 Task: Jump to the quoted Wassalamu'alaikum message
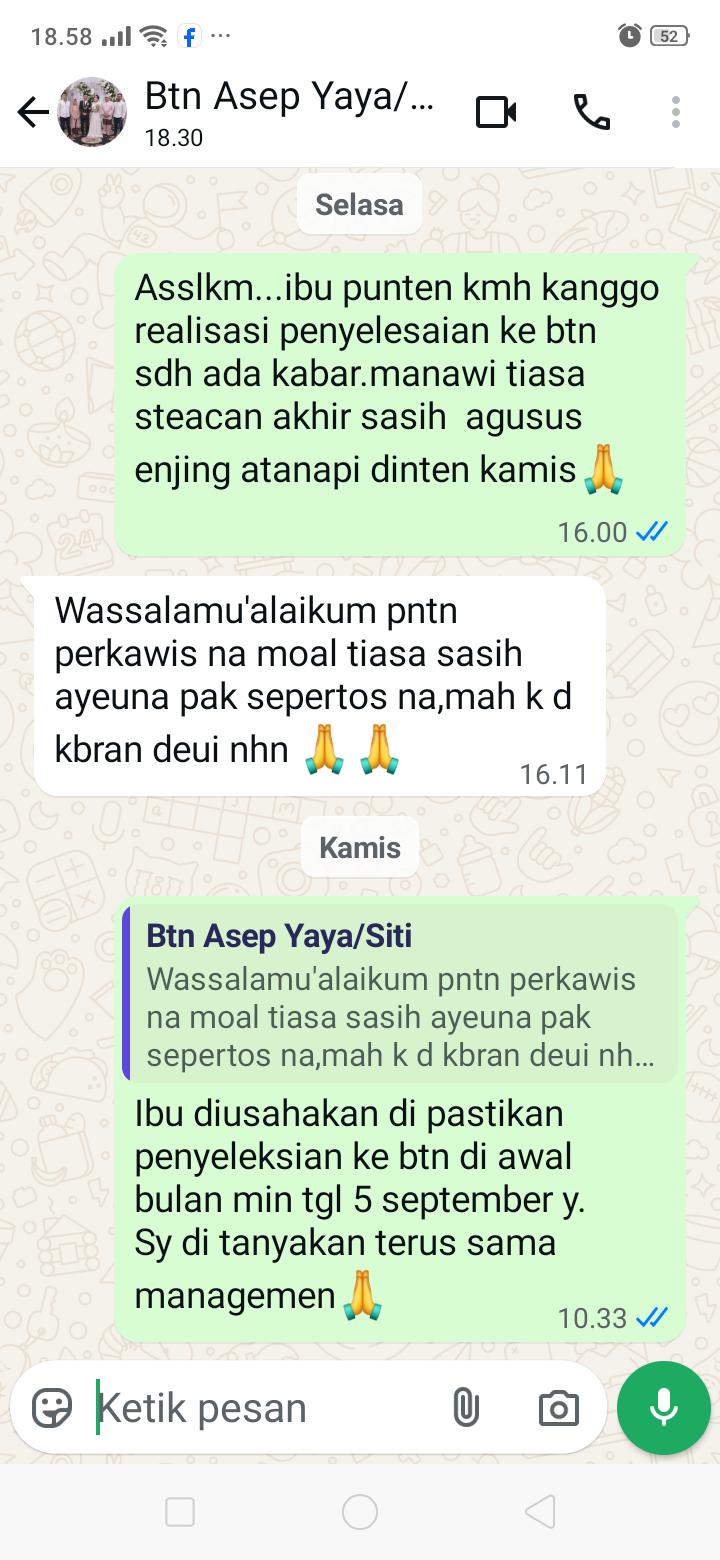tap(400, 994)
